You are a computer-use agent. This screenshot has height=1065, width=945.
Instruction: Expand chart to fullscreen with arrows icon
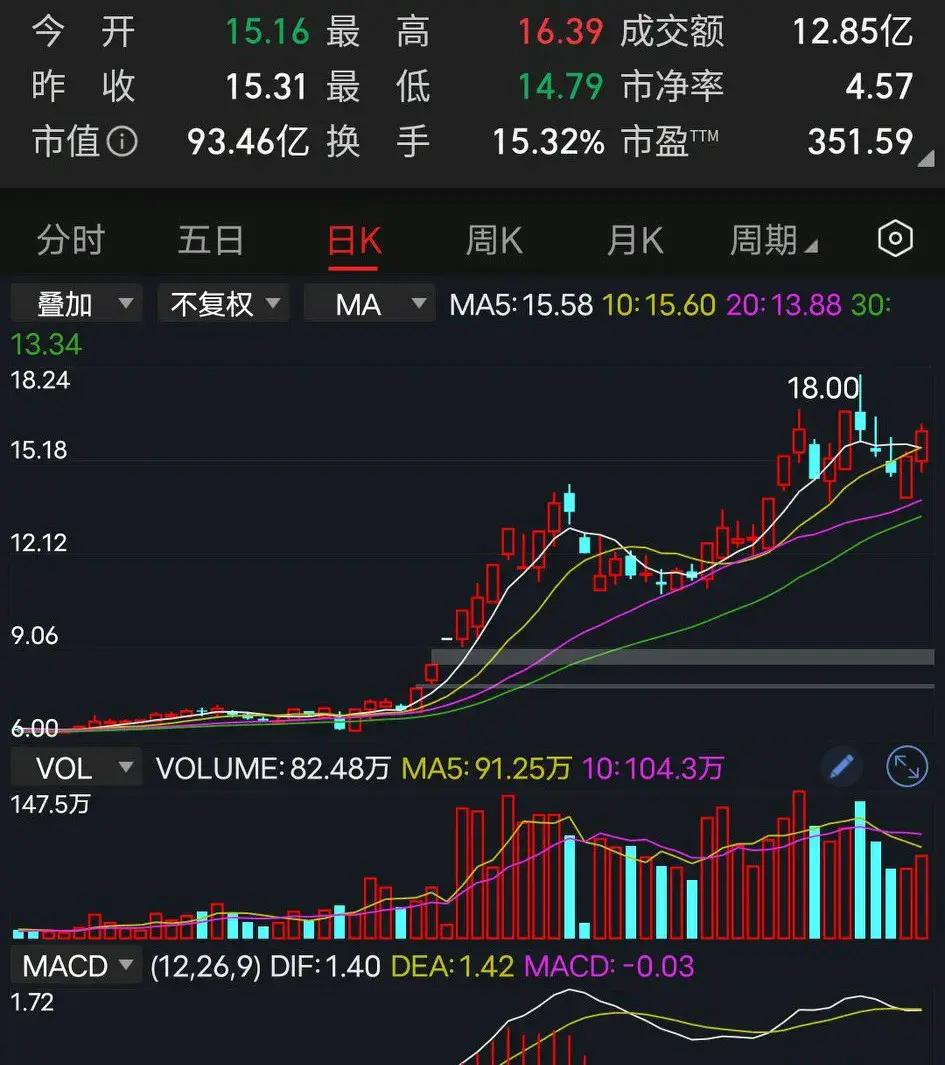click(x=907, y=766)
